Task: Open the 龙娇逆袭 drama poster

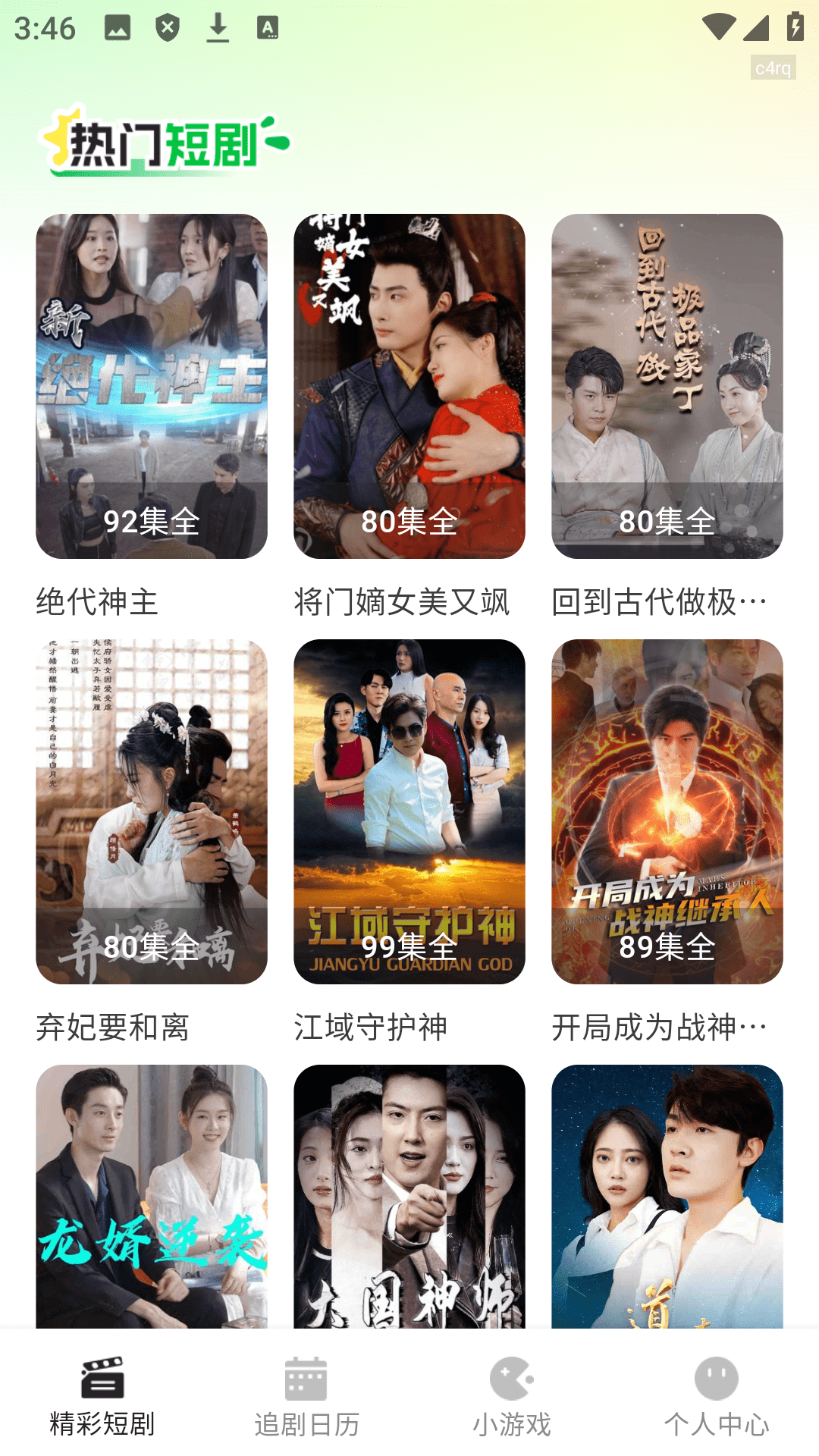Action: tap(152, 1197)
